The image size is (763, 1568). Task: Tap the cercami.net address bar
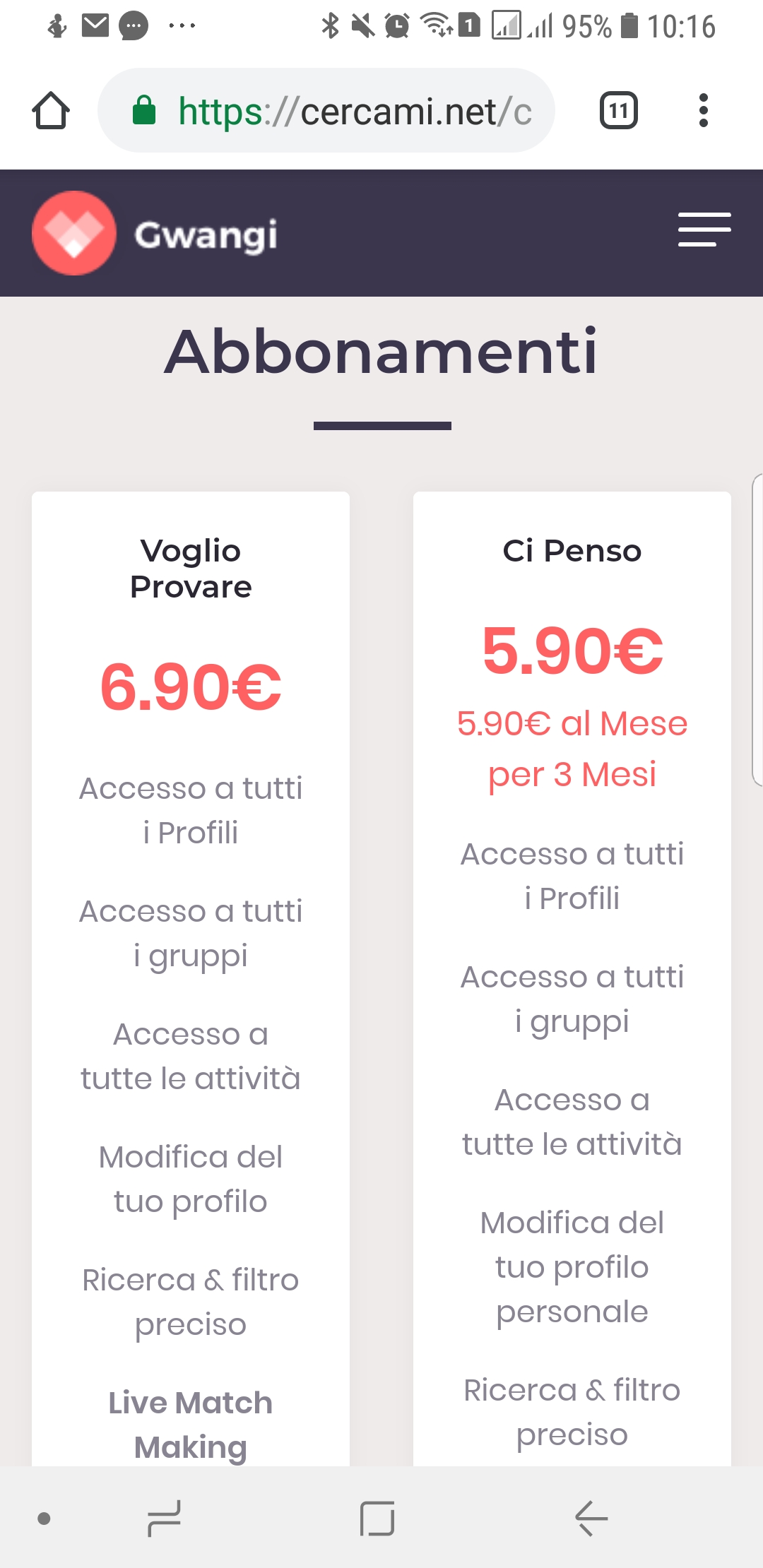tap(326, 111)
